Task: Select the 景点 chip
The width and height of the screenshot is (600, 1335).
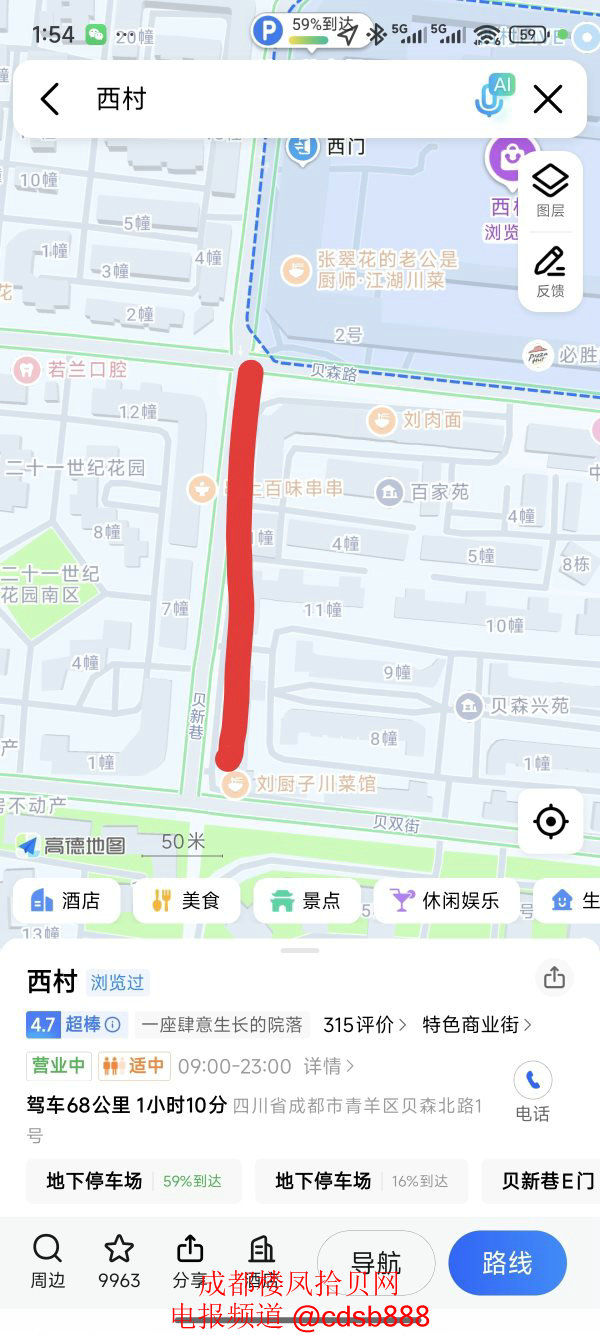Action: point(306,901)
